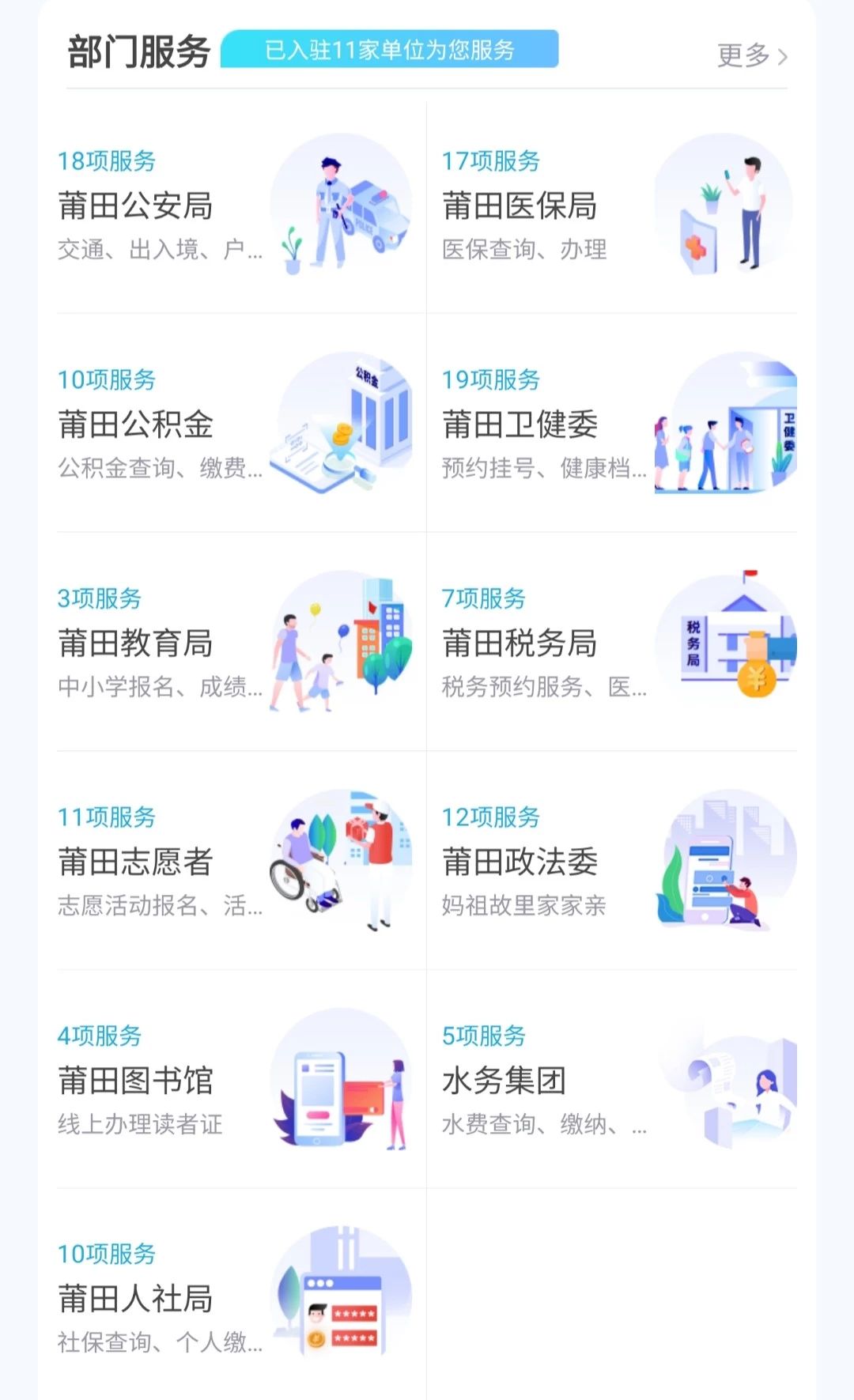Tap 更多 to see more departments

click(x=751, y=55)
